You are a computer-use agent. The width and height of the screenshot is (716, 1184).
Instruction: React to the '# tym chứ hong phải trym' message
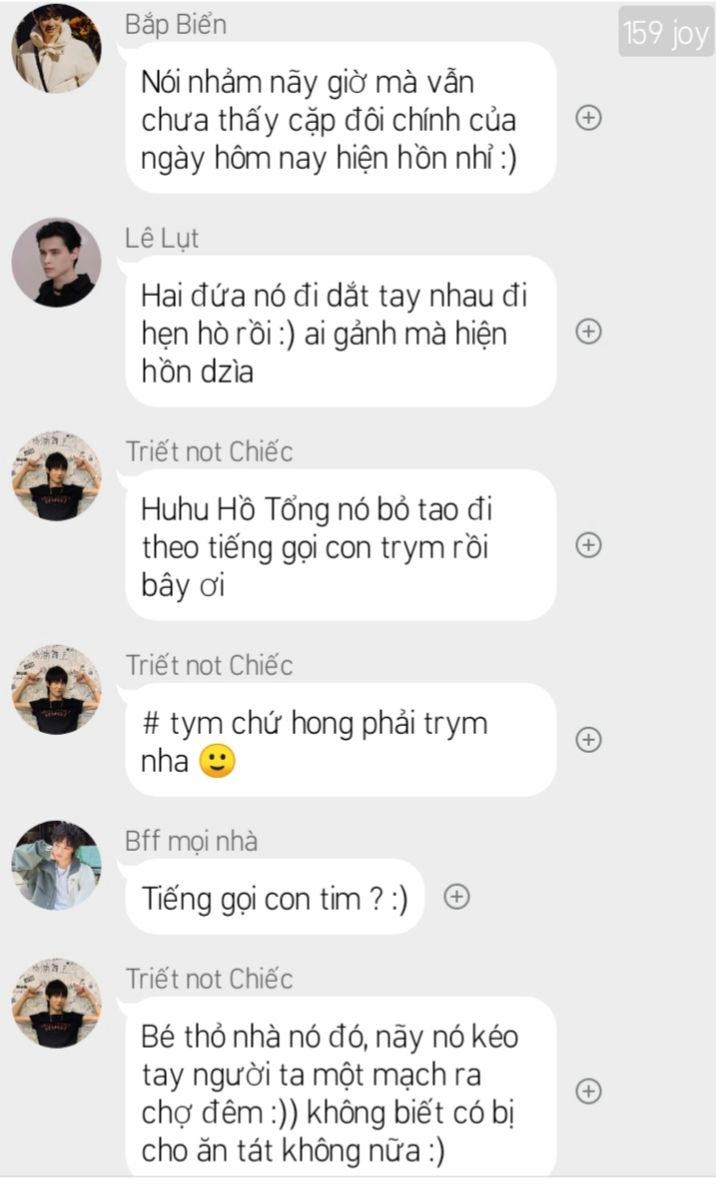(588, 740)
